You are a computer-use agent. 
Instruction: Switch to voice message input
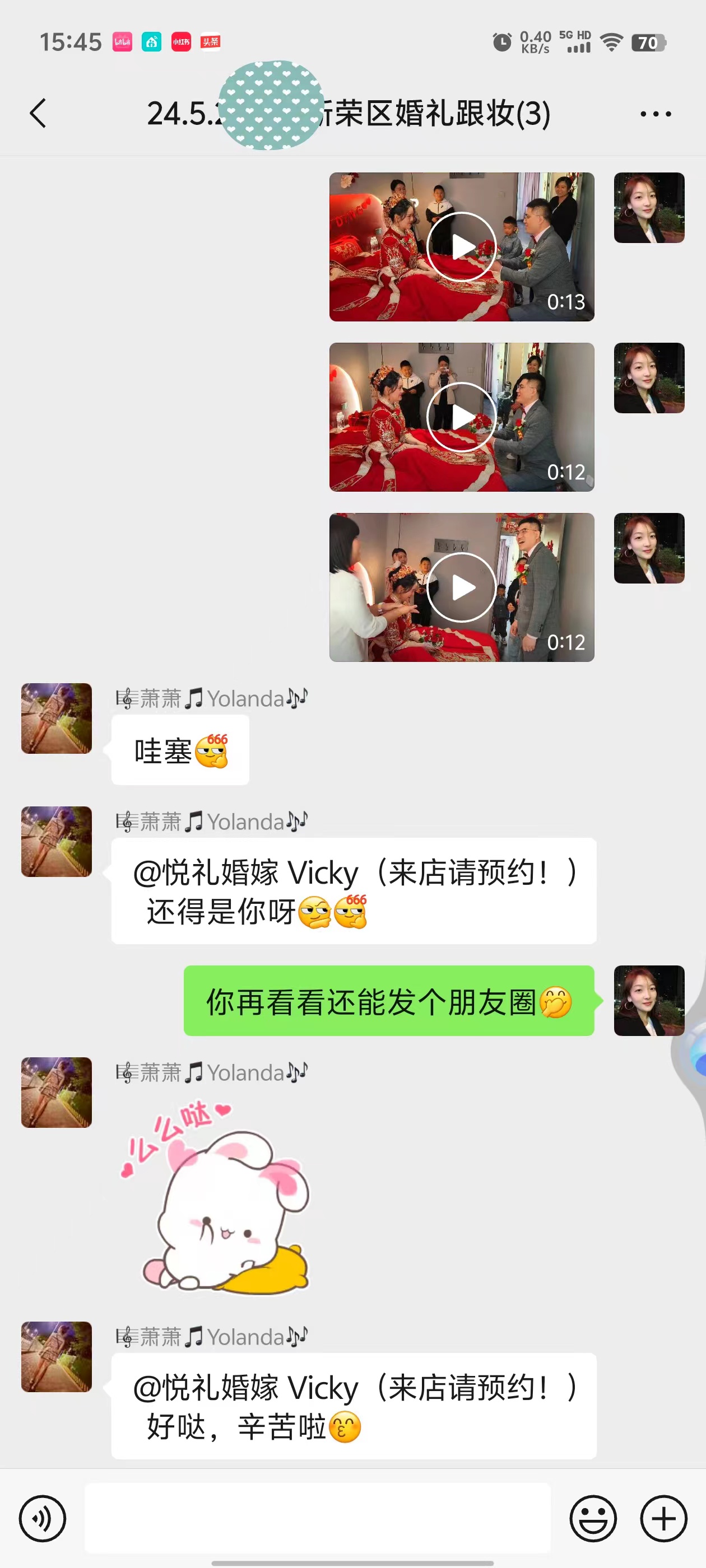[43, 1518]
